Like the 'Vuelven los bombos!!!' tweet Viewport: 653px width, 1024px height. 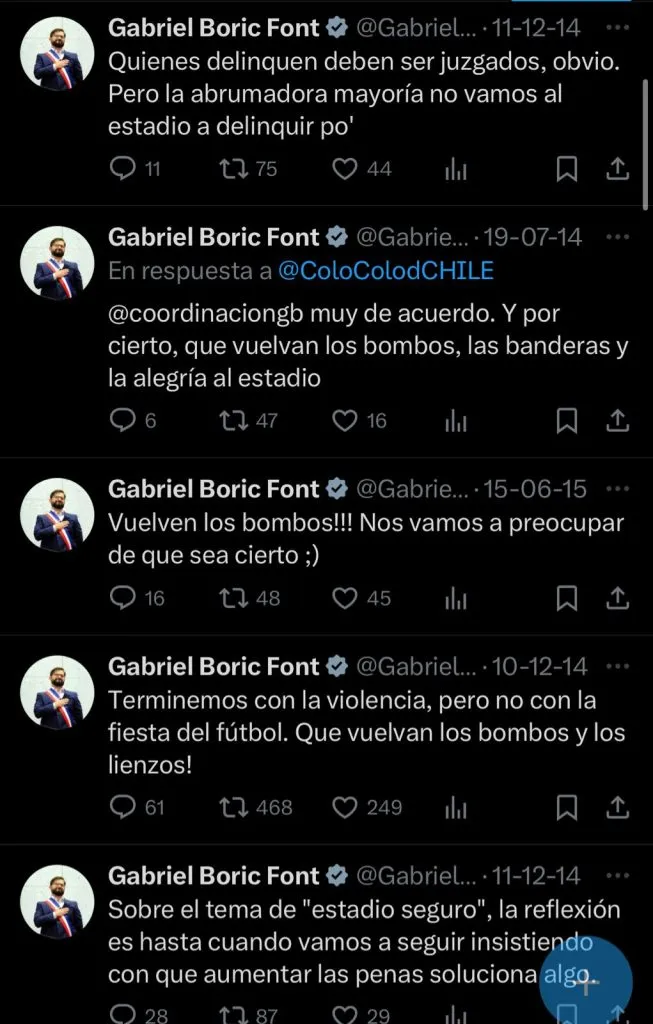[x=345, y=598]
